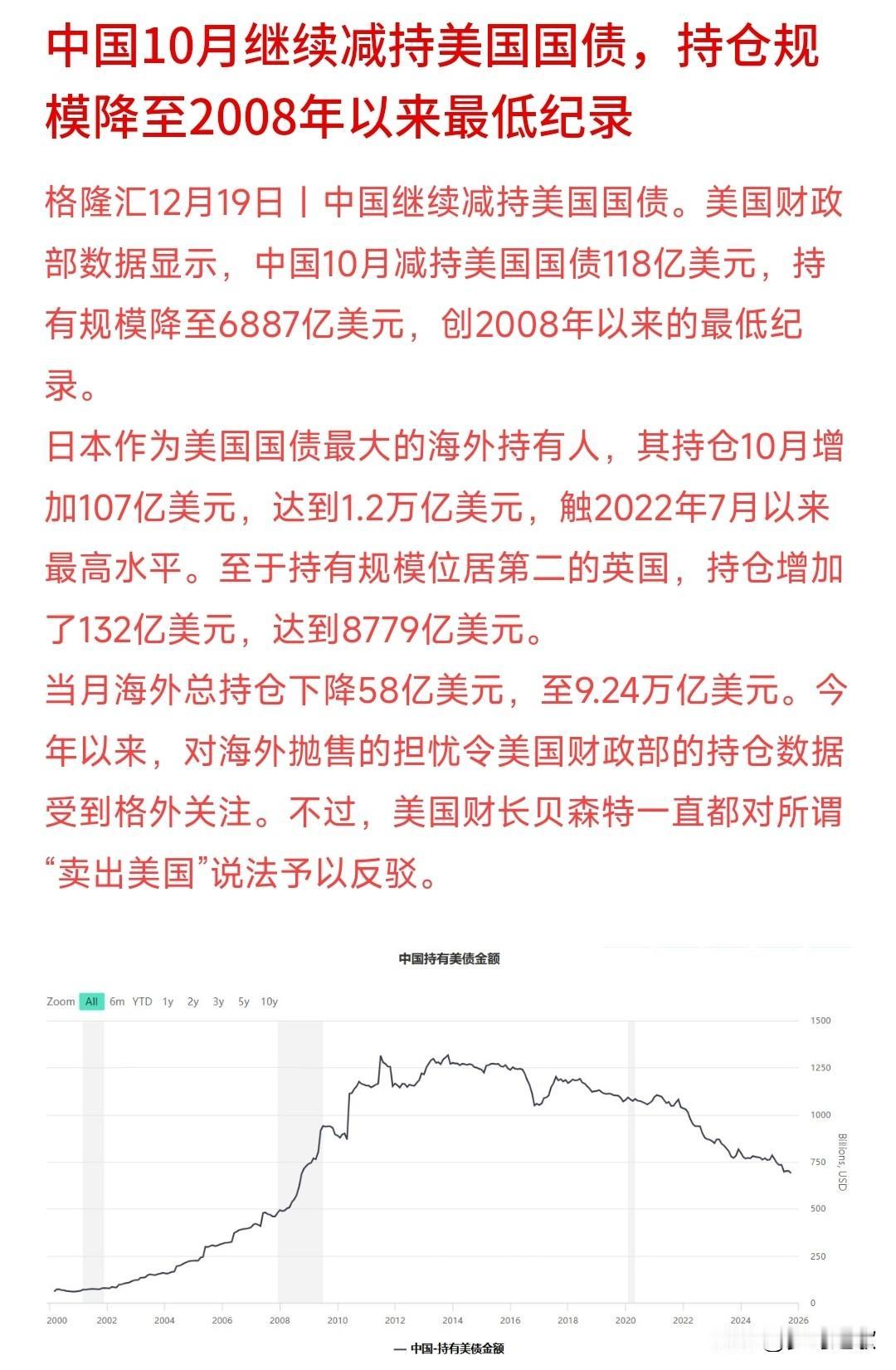
Task: Click the 1500 label on the y-axis
Action: (821, 1020)
